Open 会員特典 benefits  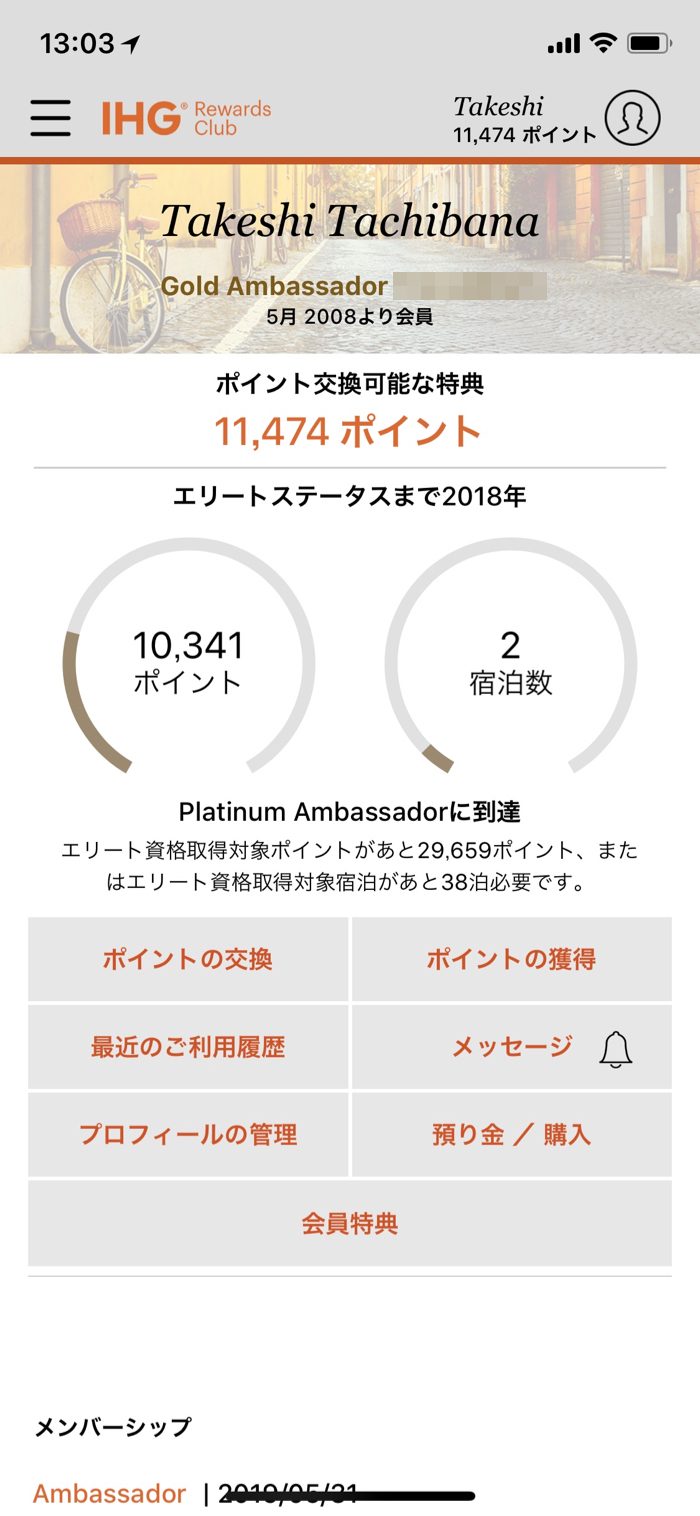coord(350,1223)
